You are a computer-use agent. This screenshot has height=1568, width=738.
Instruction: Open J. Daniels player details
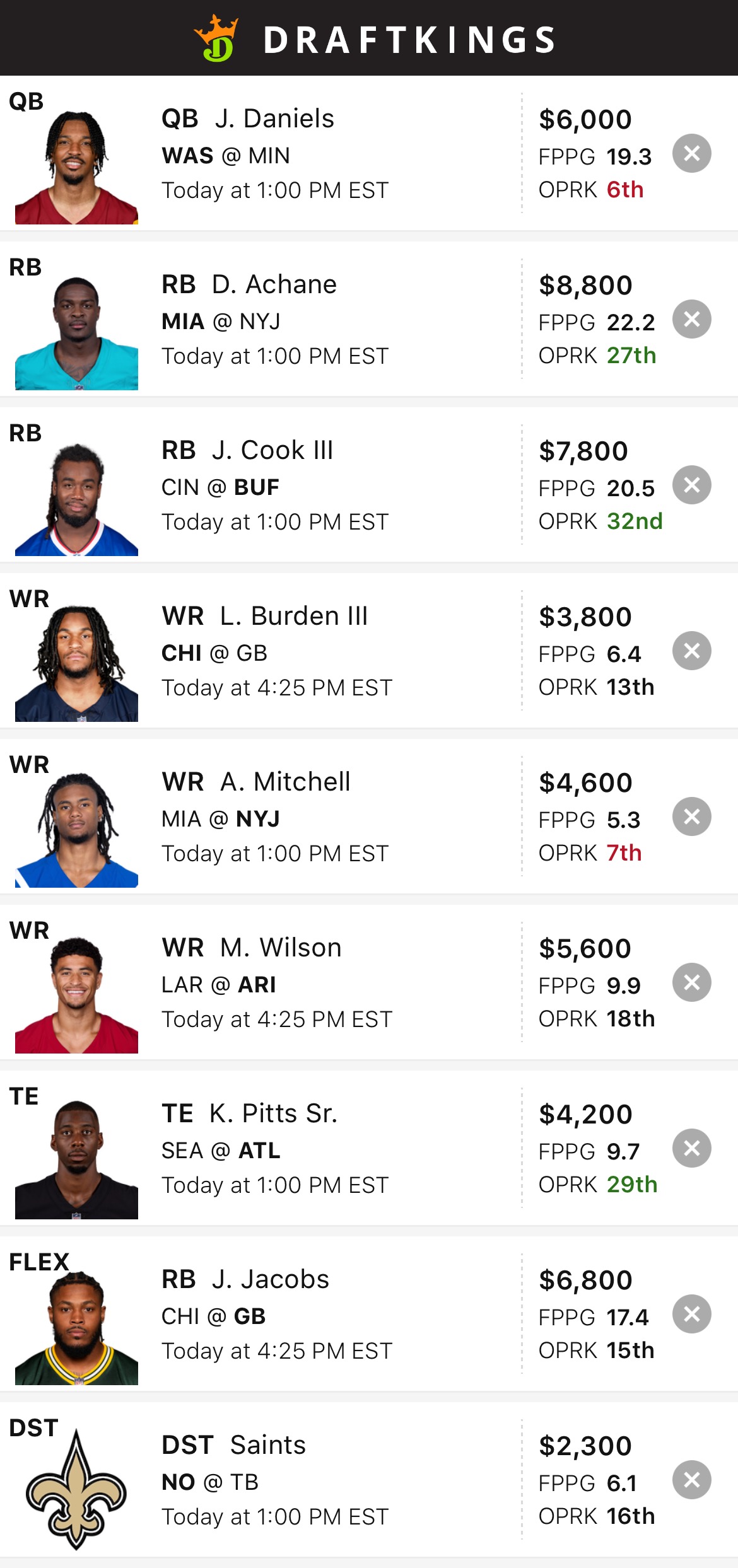point(274,119)
